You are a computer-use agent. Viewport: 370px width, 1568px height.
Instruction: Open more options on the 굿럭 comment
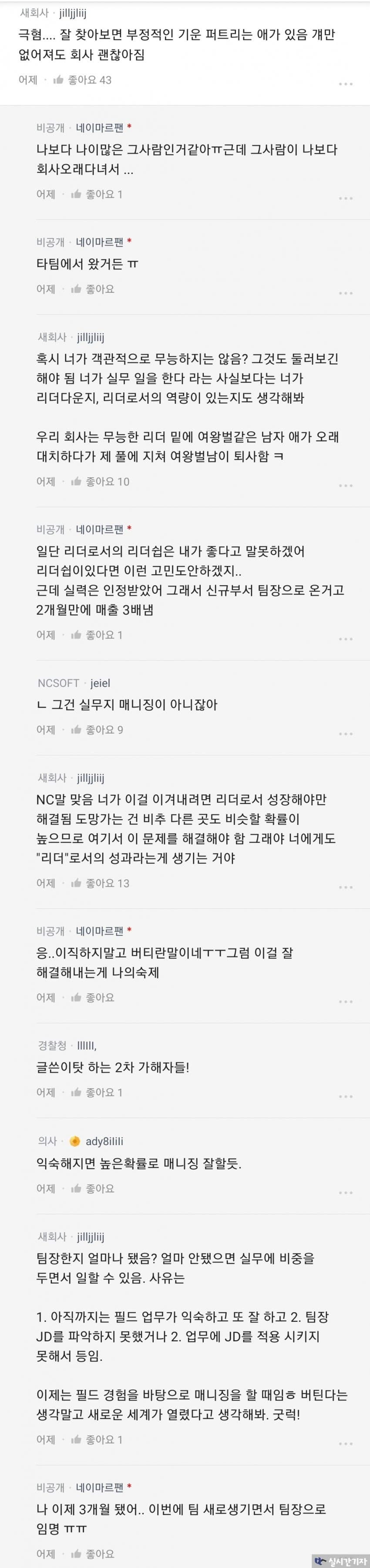click(x=345, y=1443)
